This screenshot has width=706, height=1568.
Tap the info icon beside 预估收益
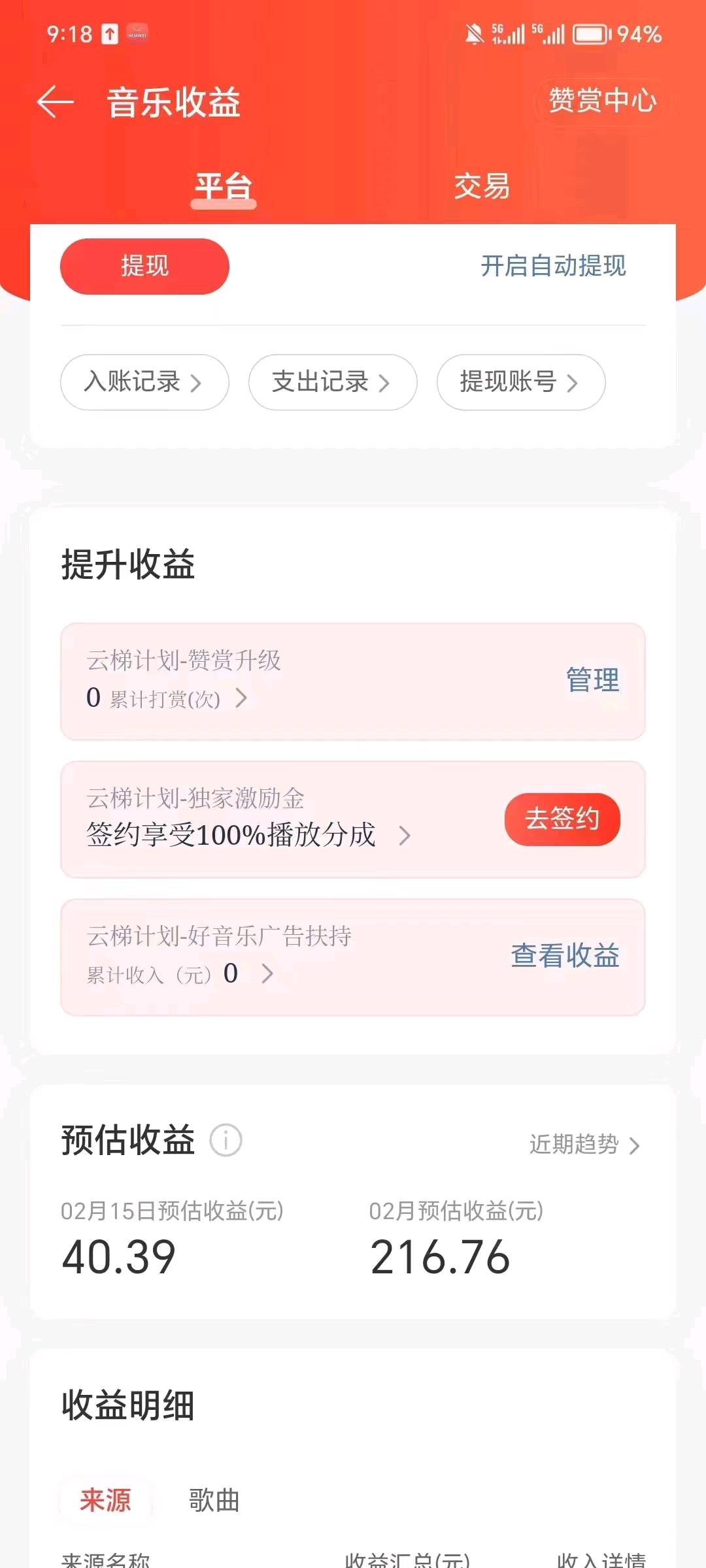(226, 1141)
